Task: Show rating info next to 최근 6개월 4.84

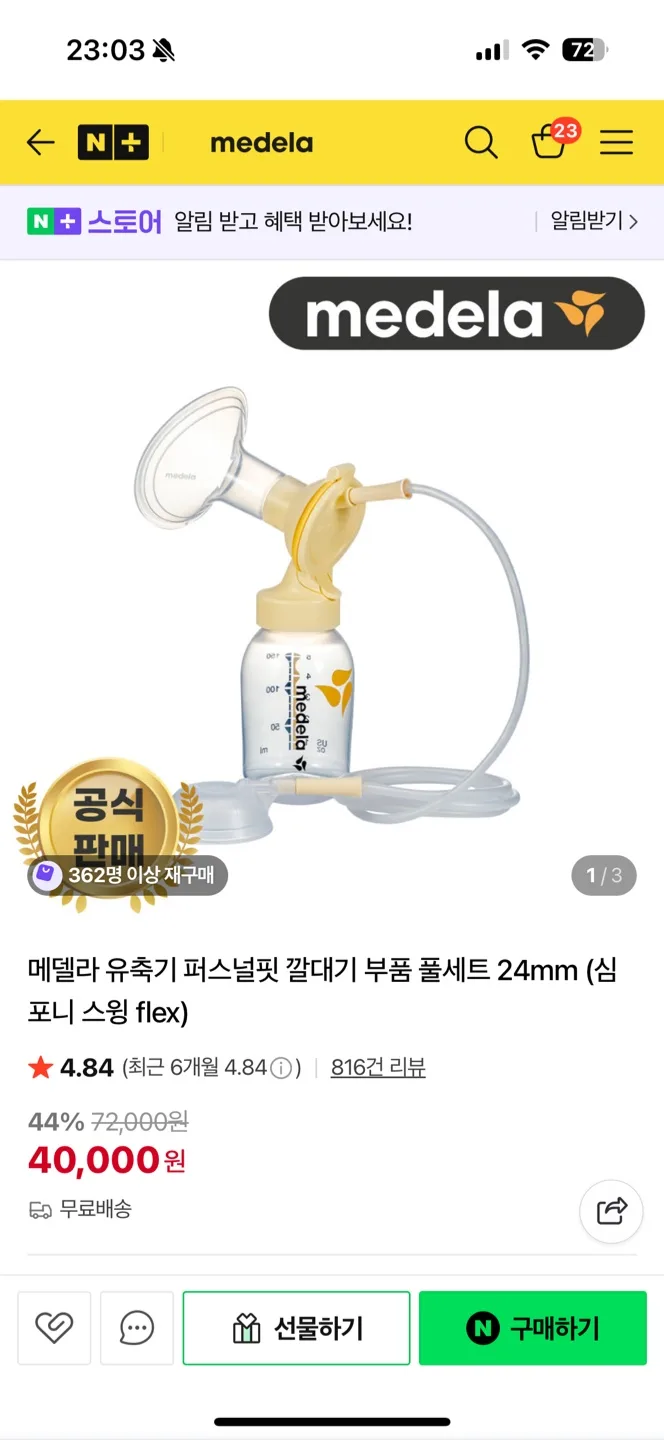Action: point(283,1069)
